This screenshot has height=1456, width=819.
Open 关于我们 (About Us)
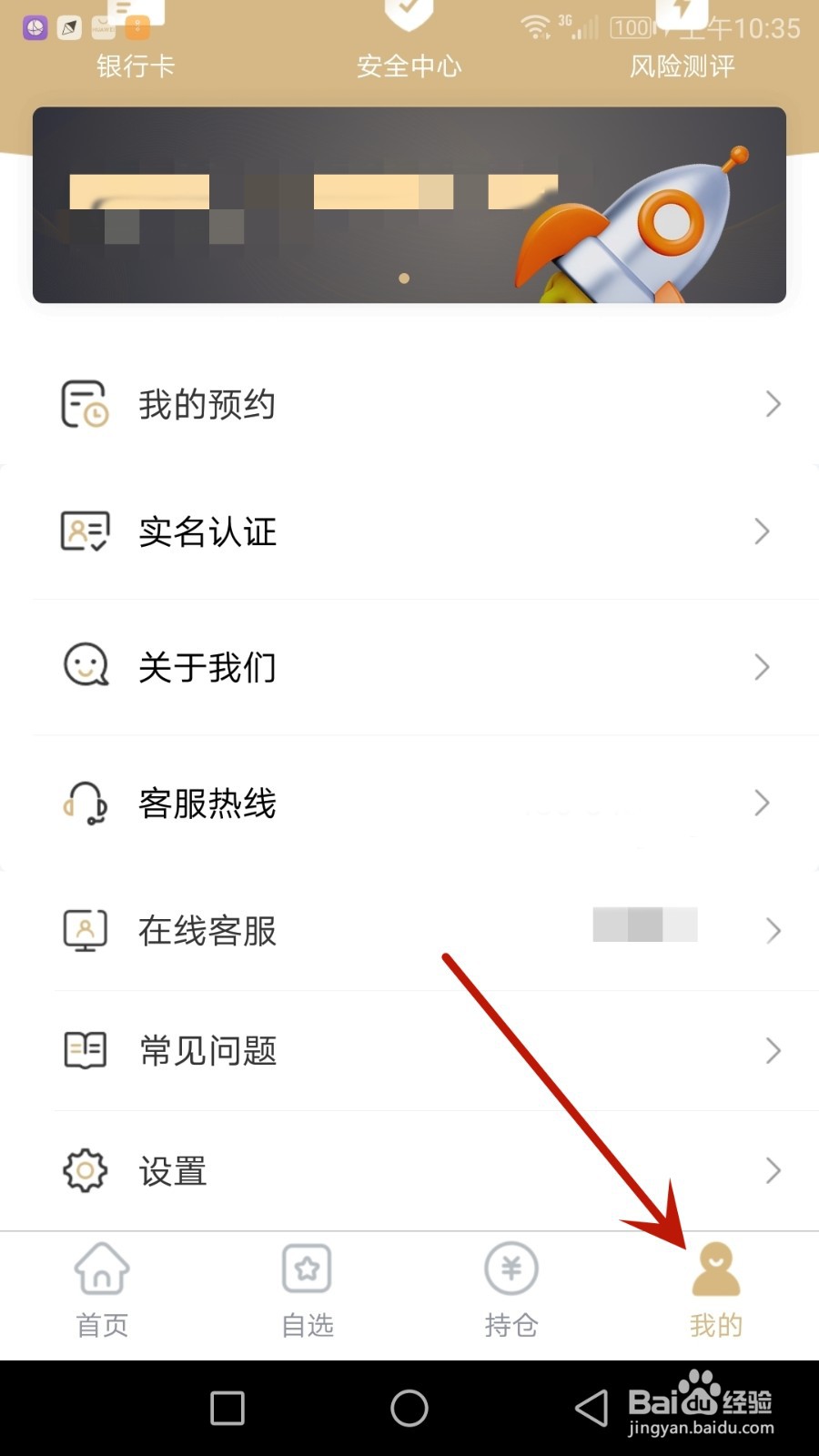(206, 667)
